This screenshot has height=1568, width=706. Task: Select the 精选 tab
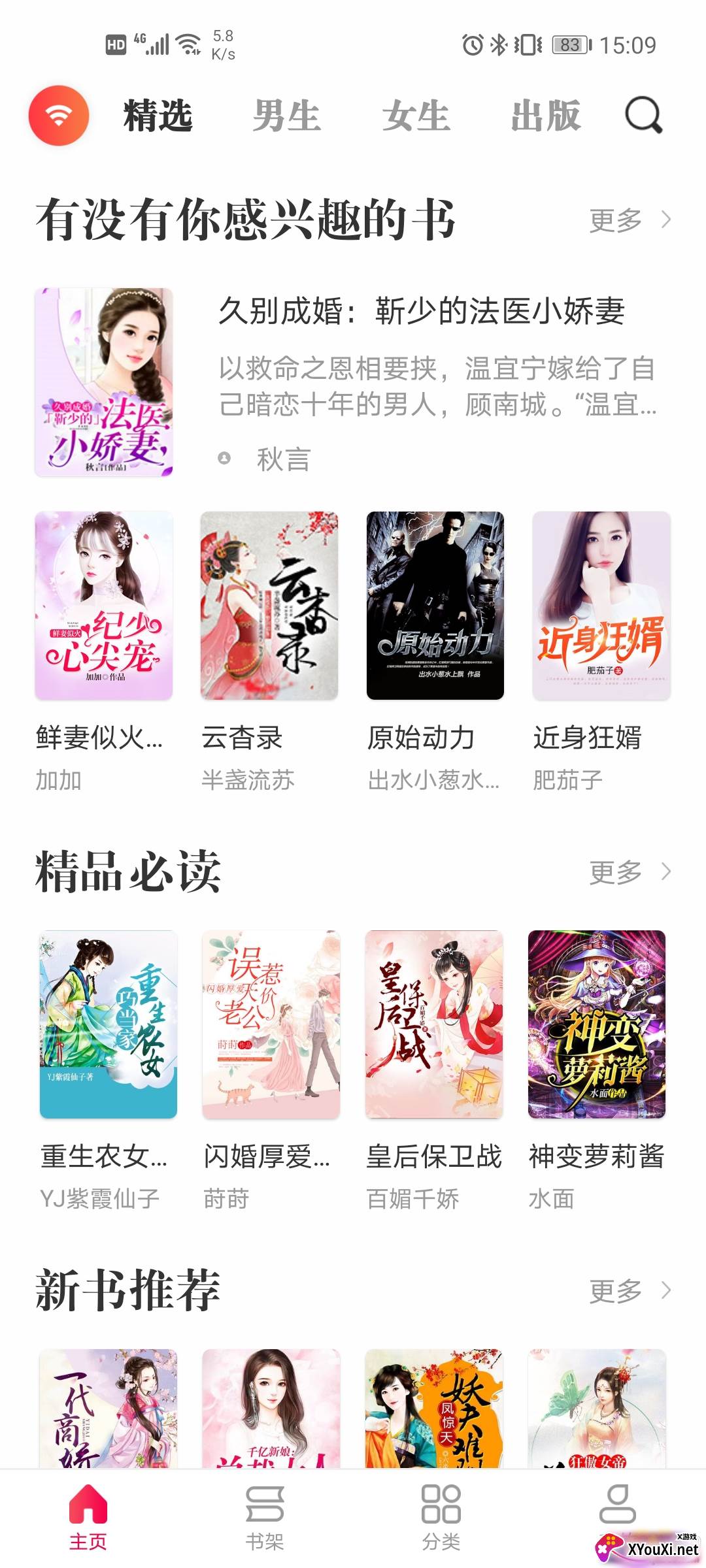click(x=158, y=116)
